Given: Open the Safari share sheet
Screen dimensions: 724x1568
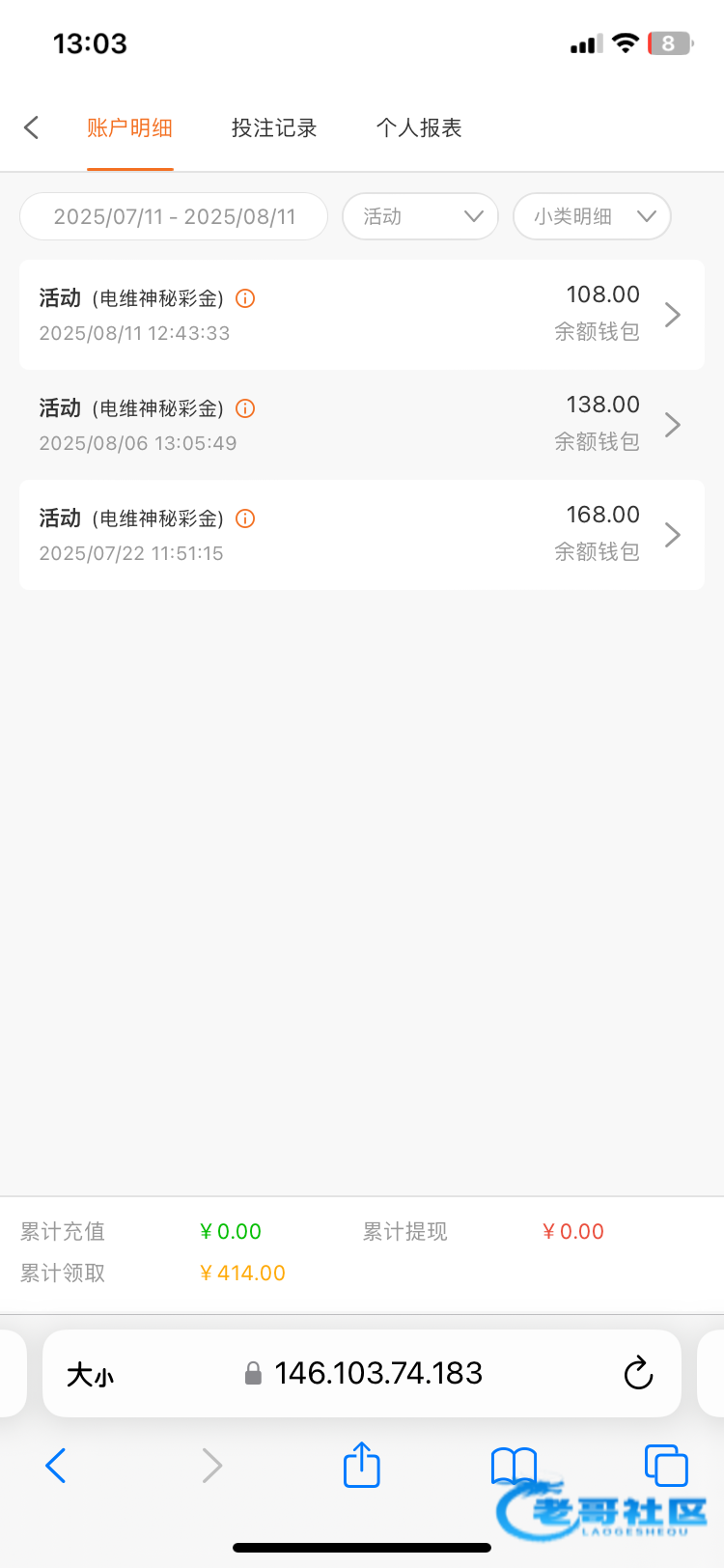Looking at the screenshot, I should (x=362, y=1465).
